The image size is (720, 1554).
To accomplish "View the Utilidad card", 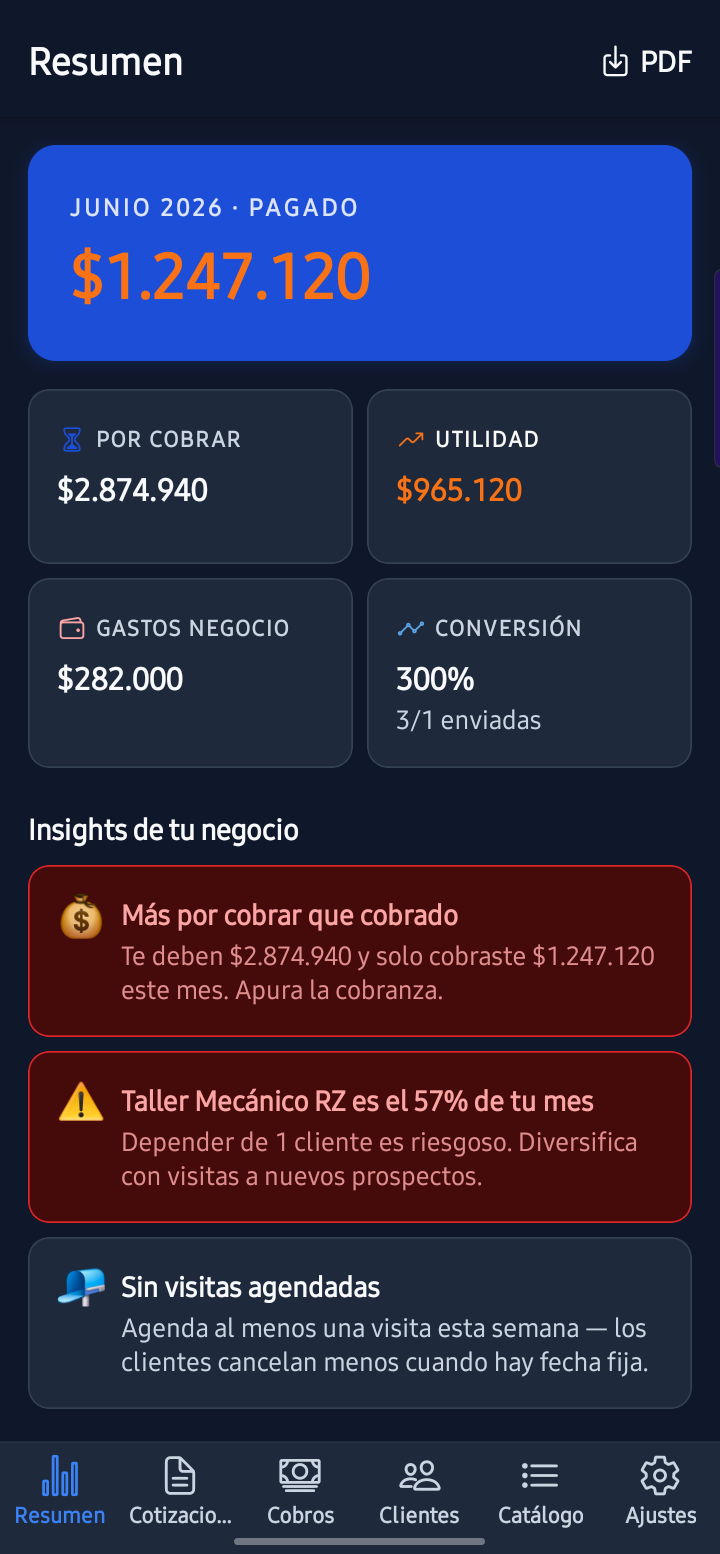I will [529, 476].
